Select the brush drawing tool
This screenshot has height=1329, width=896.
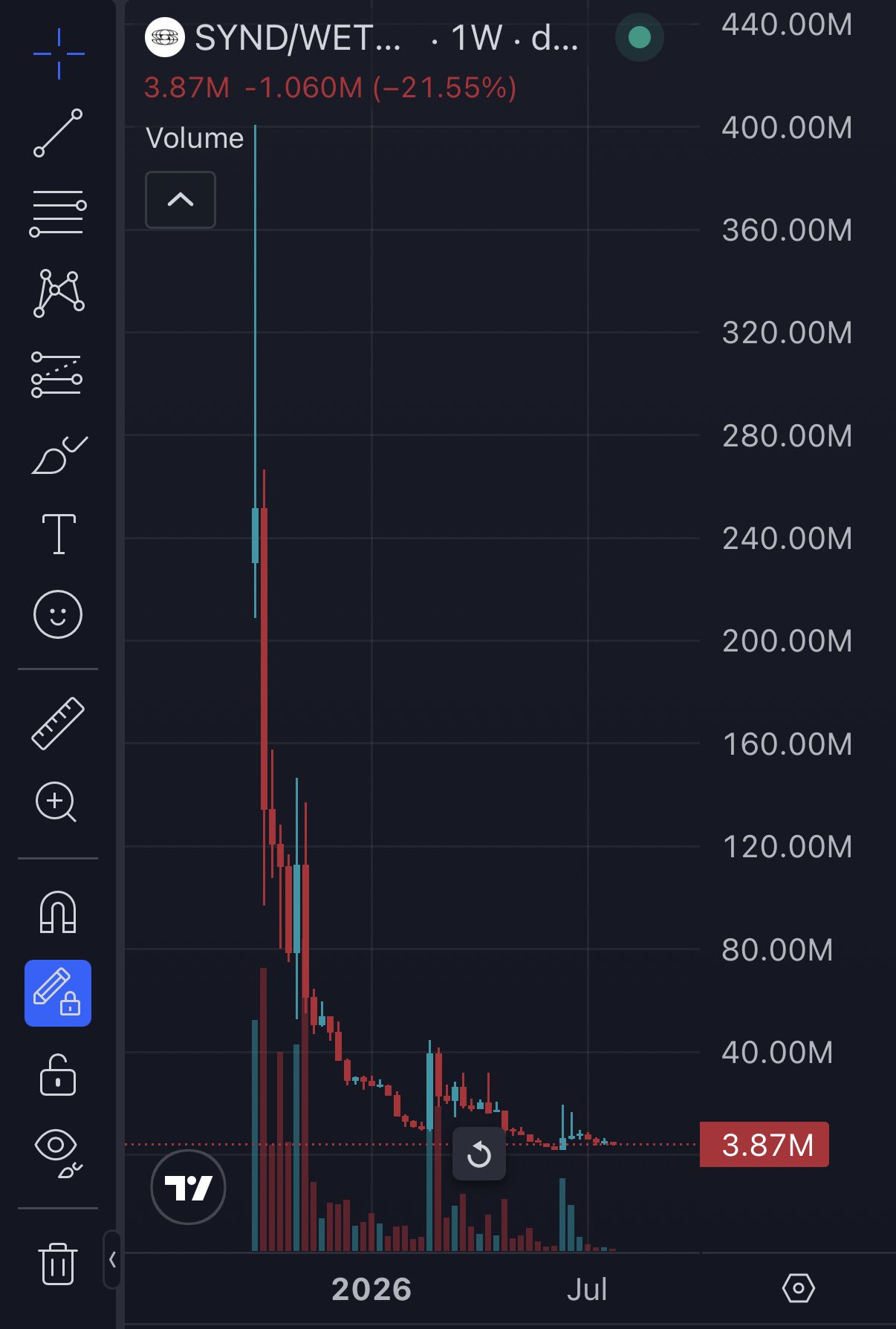click(x=59, y=455)
